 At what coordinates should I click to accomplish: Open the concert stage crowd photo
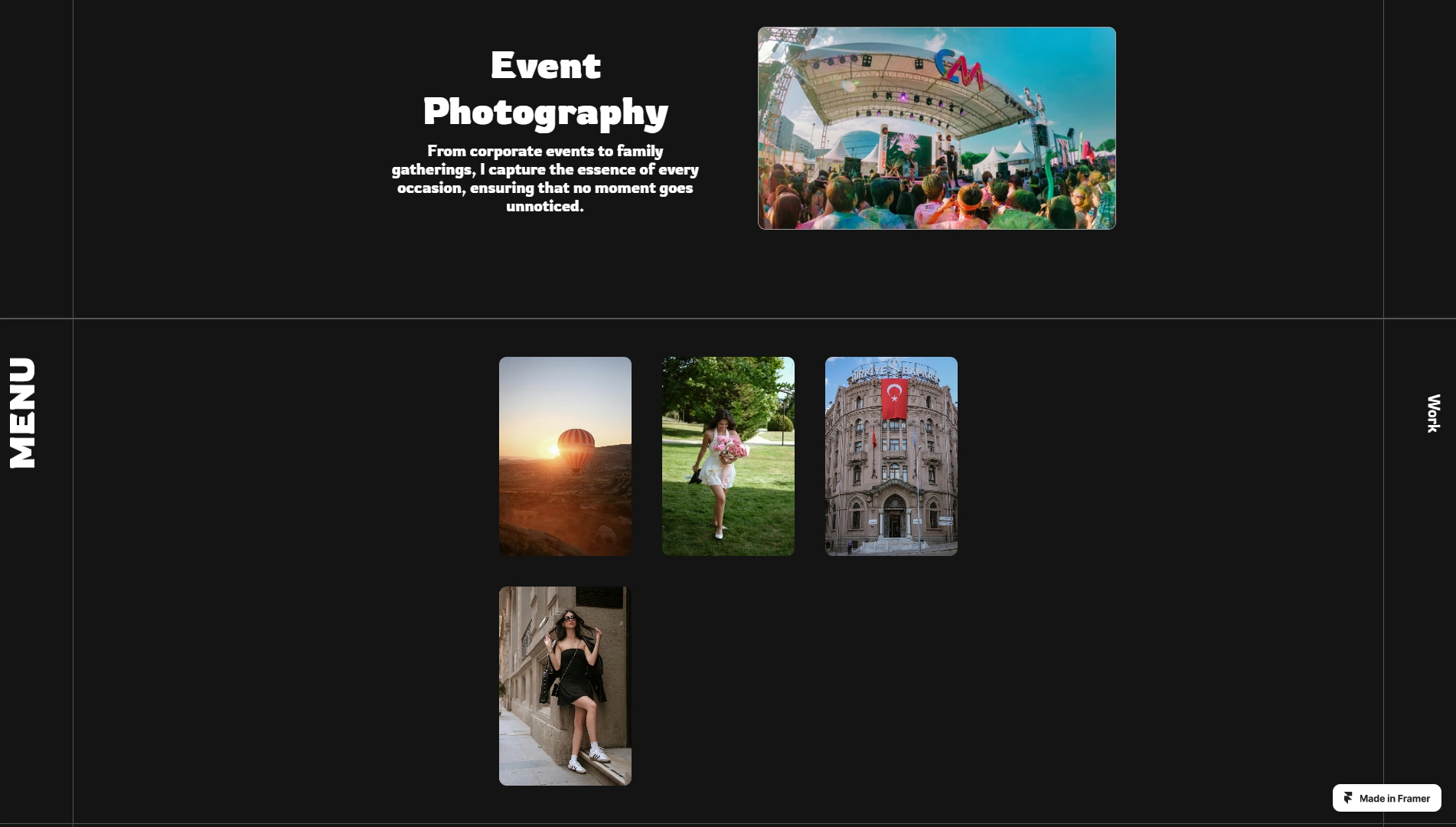point(936,129)
